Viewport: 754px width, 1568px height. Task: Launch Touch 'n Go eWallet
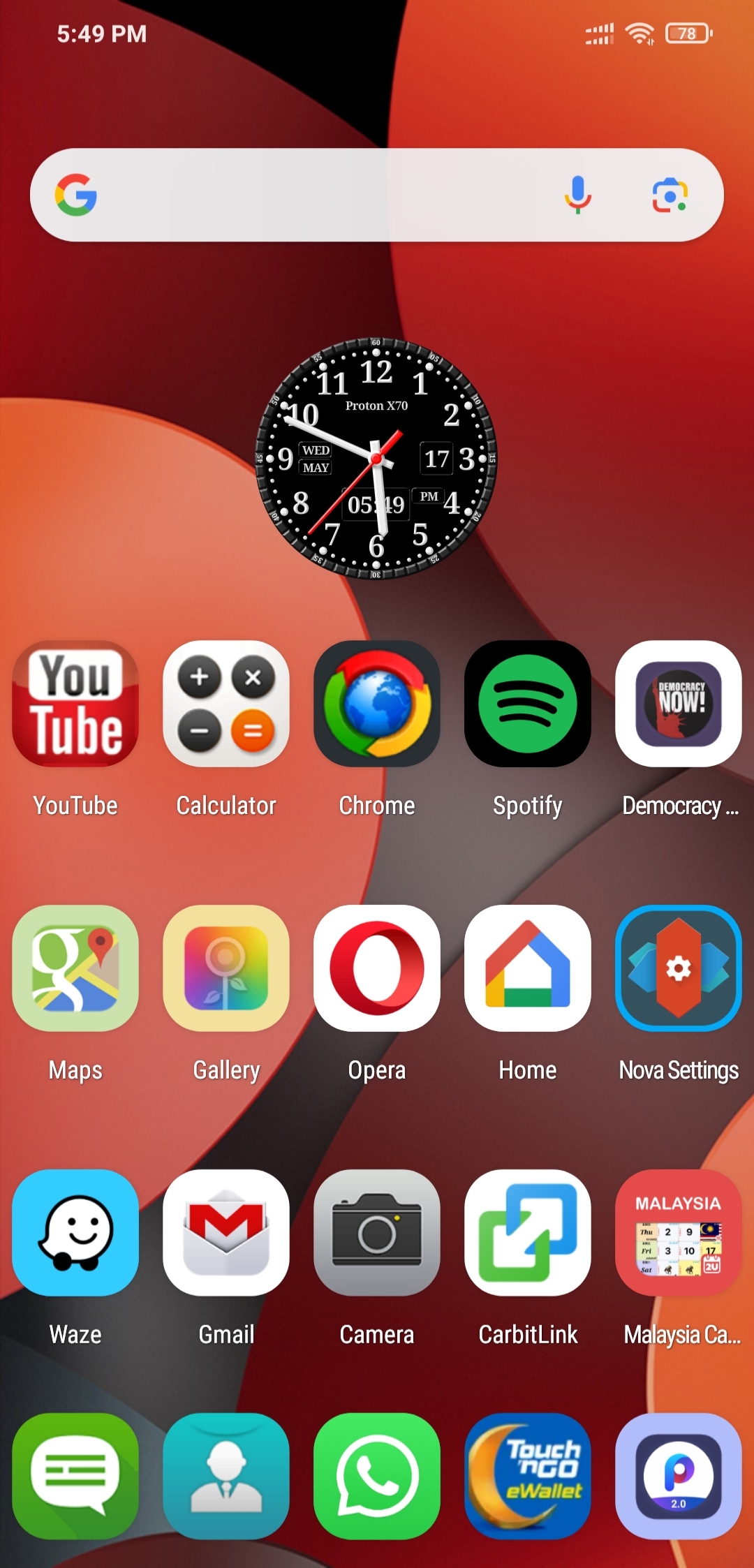528,1477
